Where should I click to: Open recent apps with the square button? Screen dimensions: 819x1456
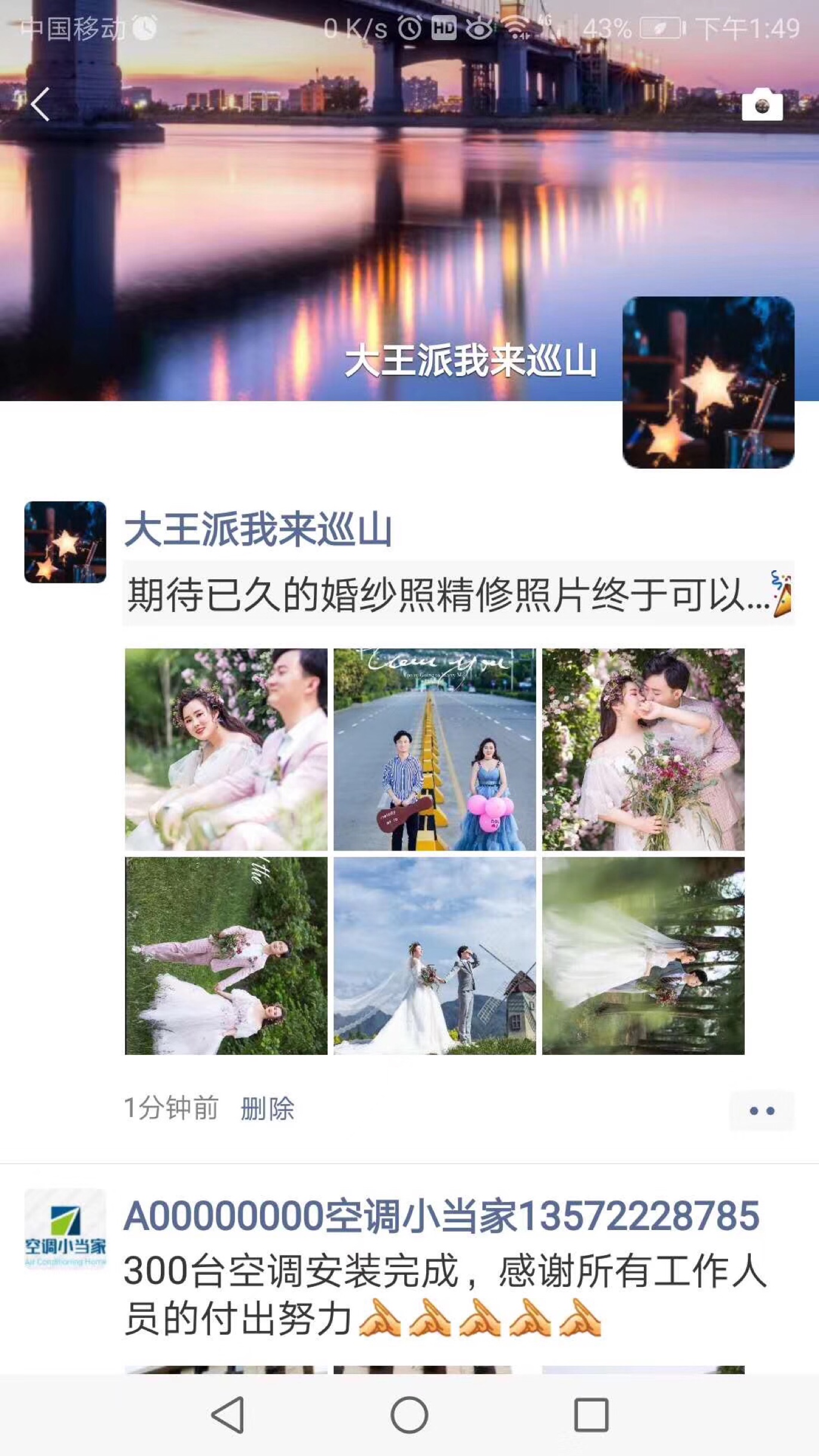[591, 1415]
